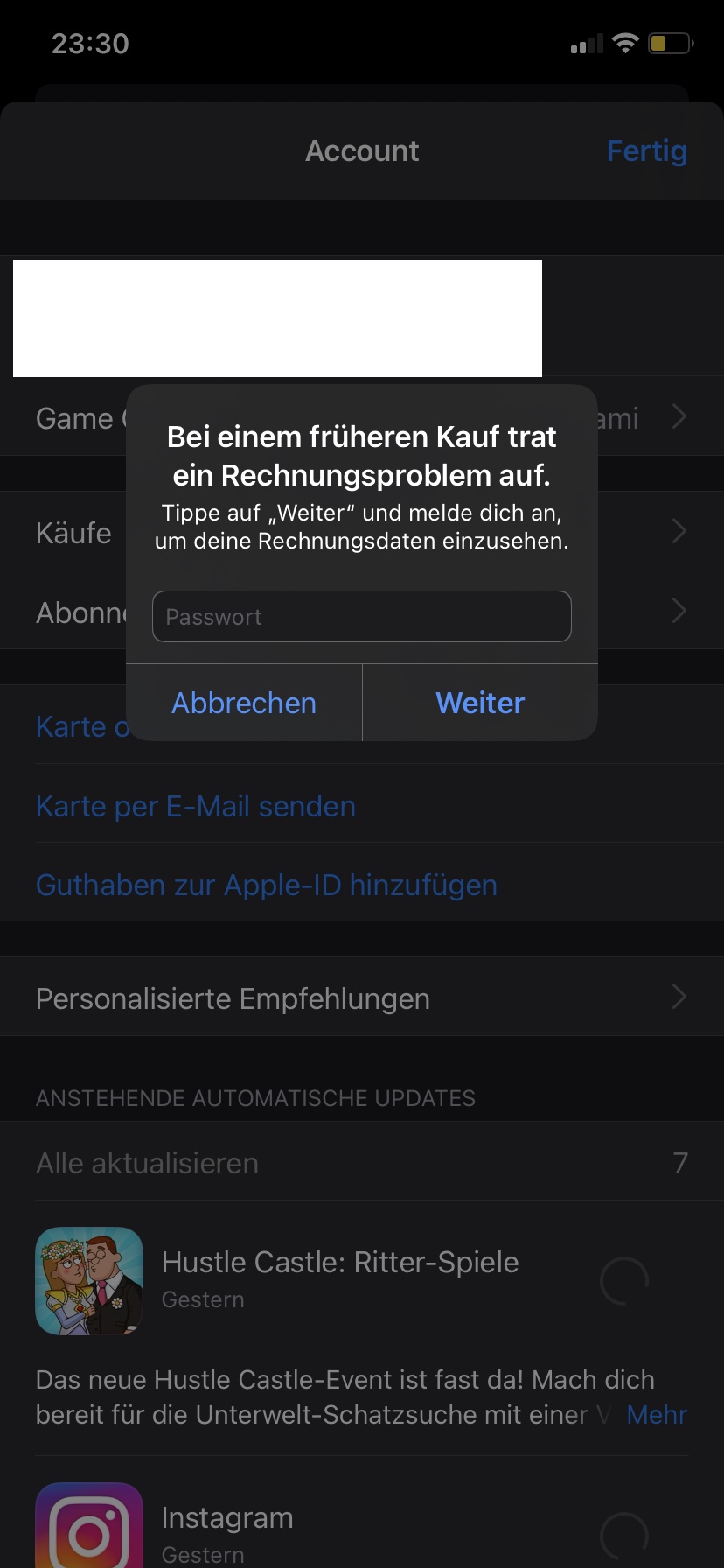Confirm with the Weiter button
The width and height of the screenshot is (724, 1568).
point(480,703)
